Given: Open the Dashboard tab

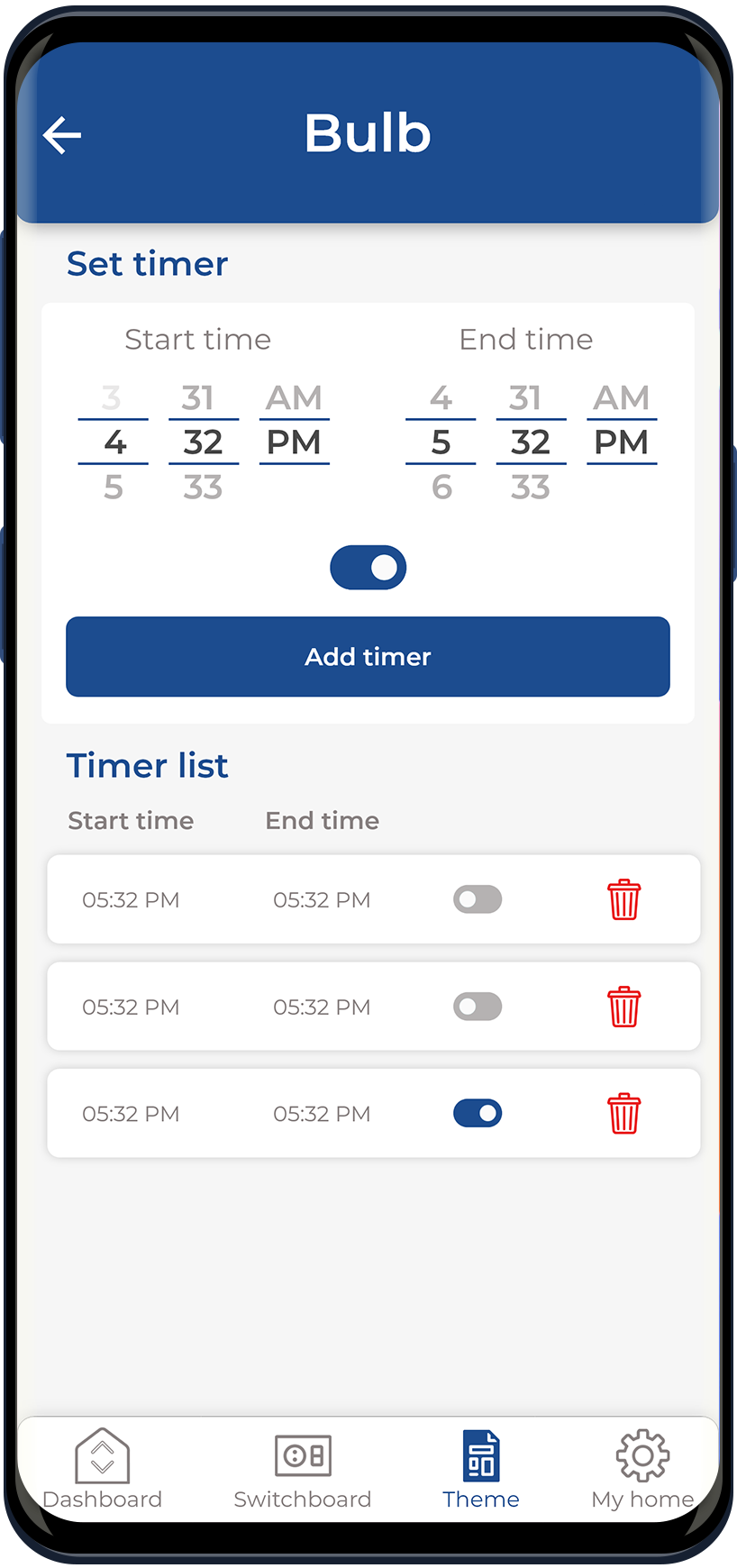Looking at the screenshot, I should pos(103,1468).
